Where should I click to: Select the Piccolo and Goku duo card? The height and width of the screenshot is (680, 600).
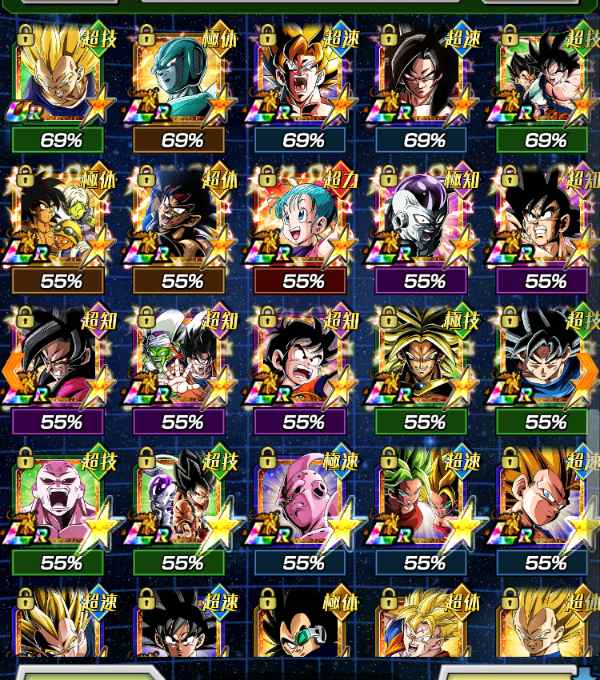tap(181, 362)
